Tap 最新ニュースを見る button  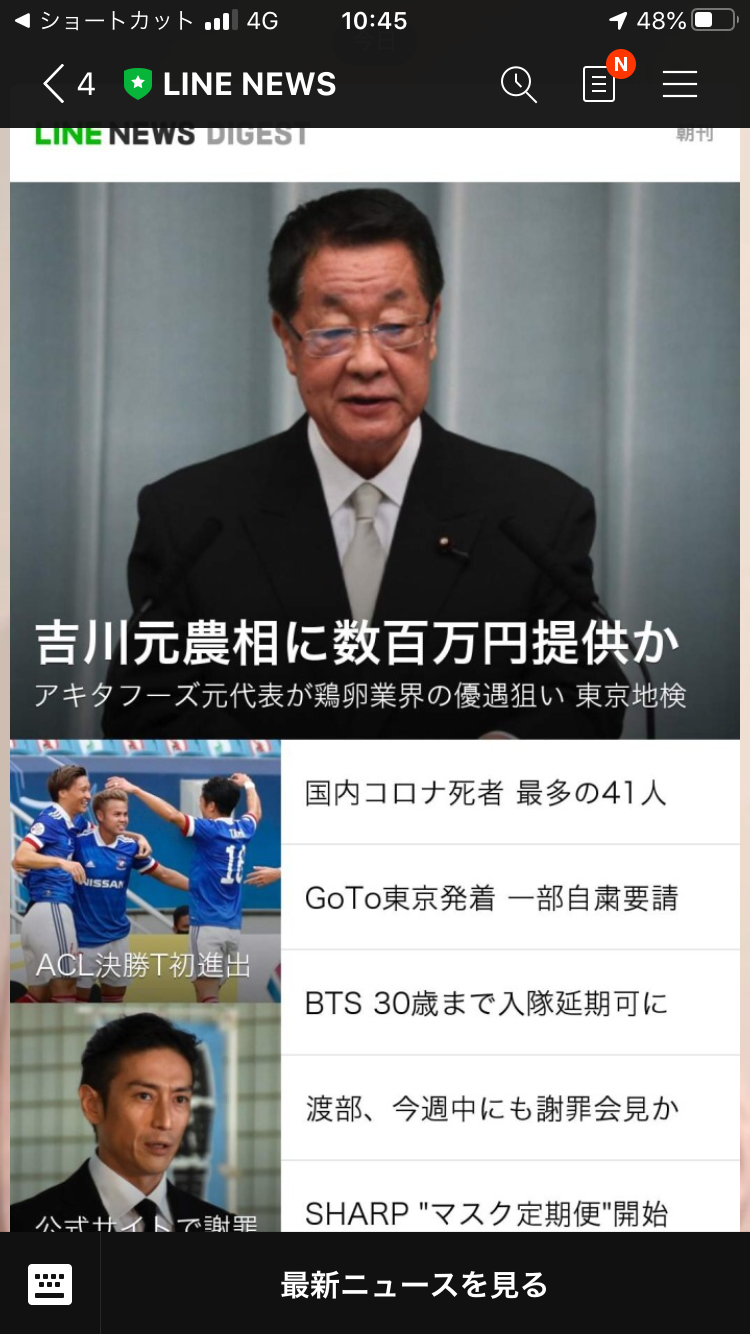click(415, 1284)
